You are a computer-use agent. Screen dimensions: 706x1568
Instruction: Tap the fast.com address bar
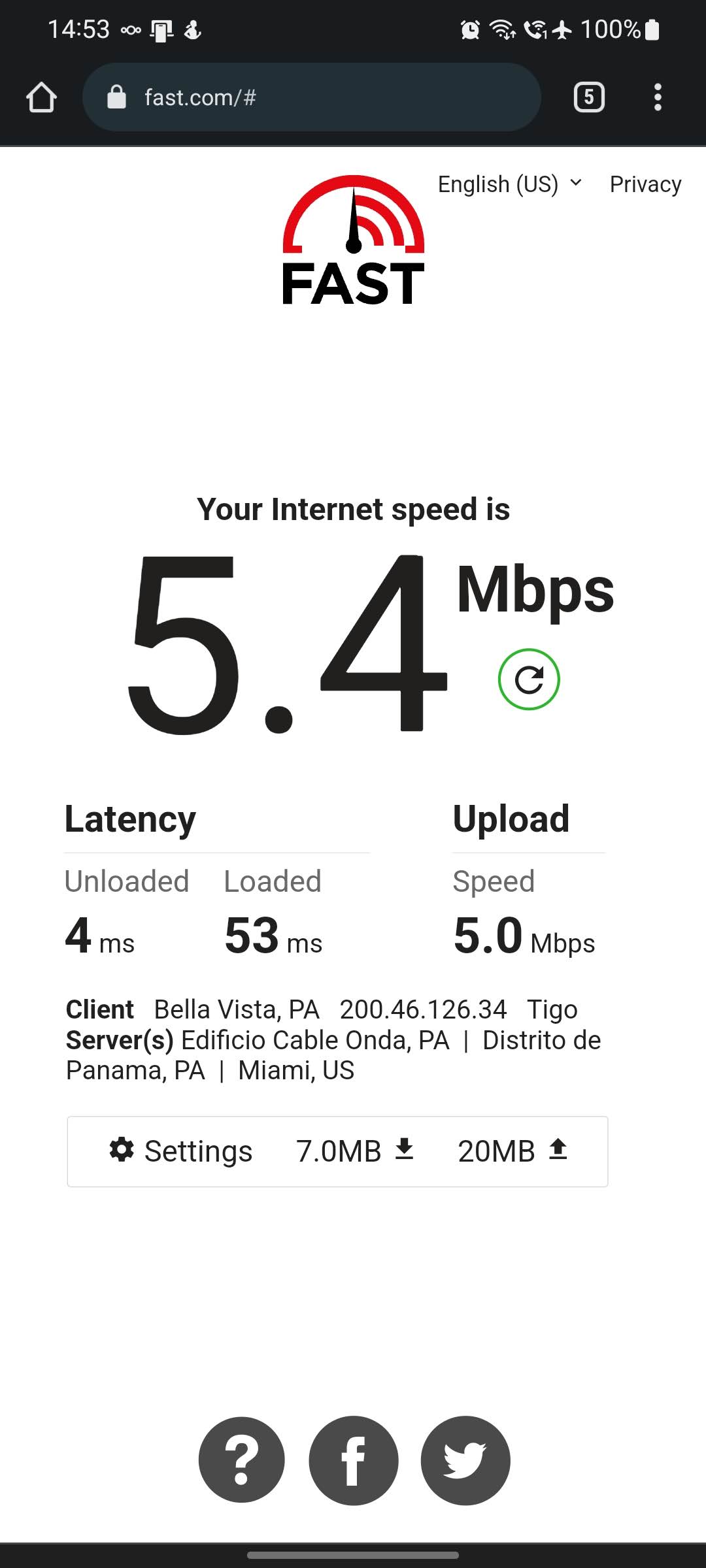pos(311,98)
